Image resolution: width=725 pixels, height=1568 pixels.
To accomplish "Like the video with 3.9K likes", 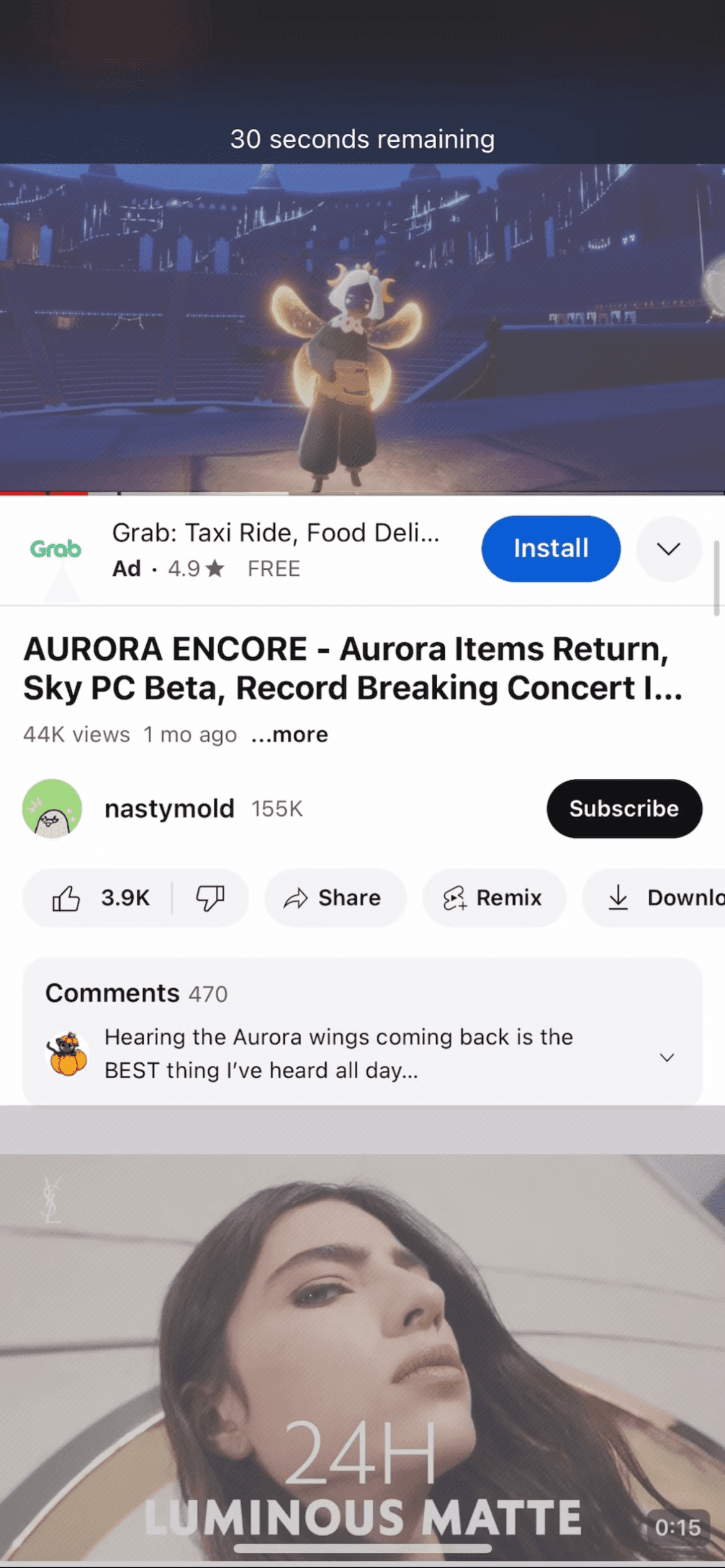I will [99, 898].
